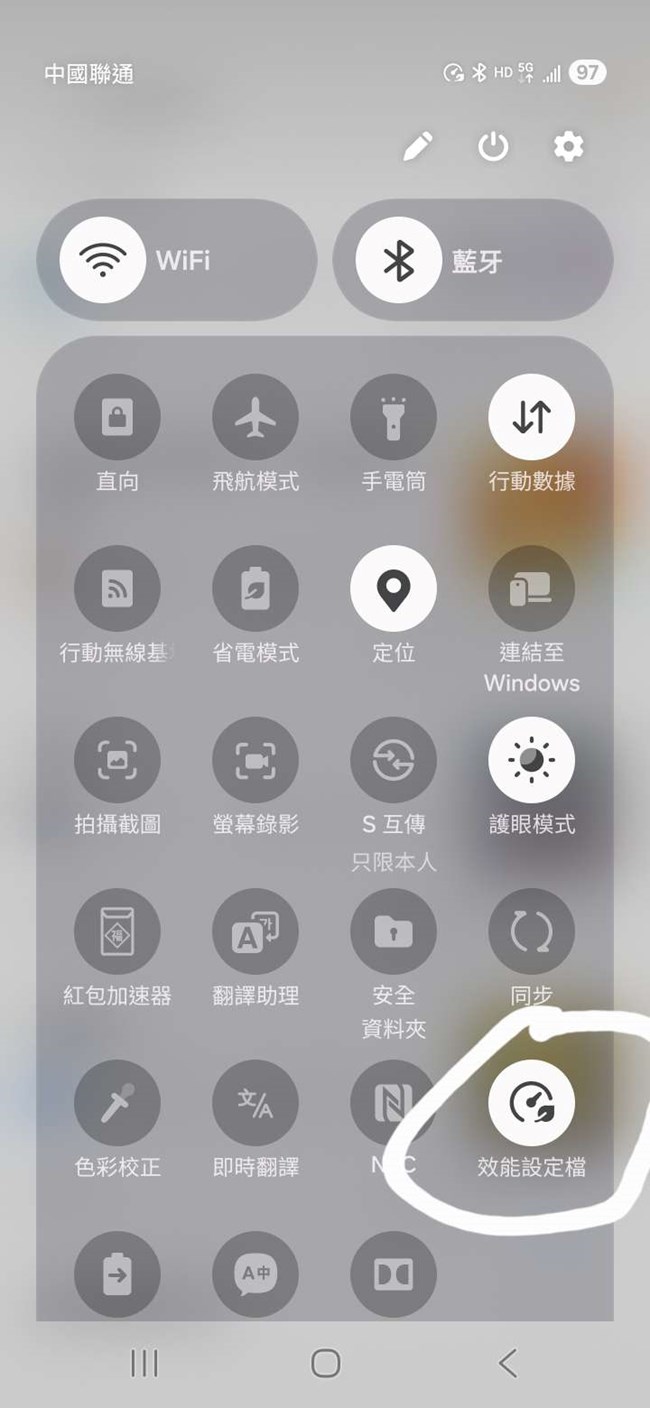Go back using the navigation bar

[x=507, y=1362]
